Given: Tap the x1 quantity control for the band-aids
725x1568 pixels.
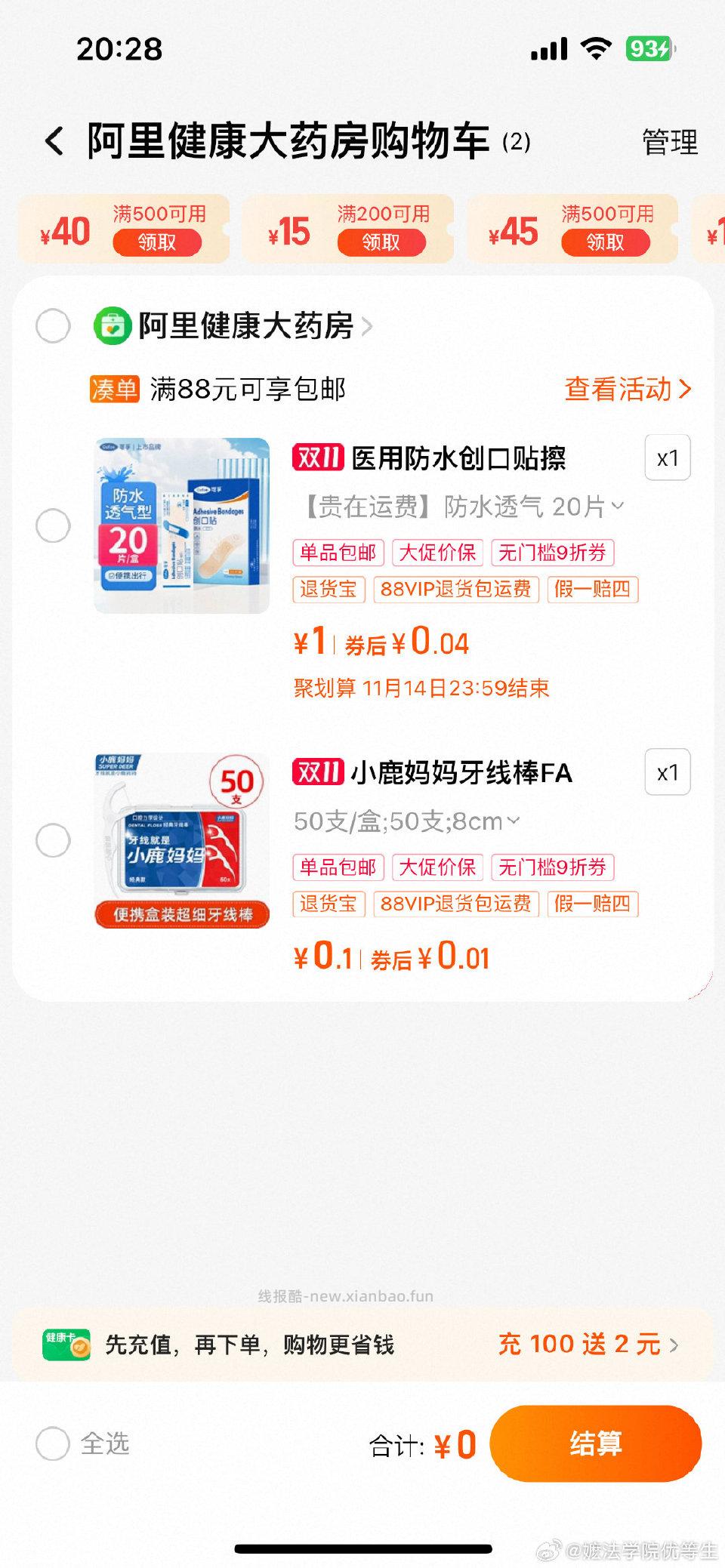Looking at the screenshot, I should pos(668,457).
